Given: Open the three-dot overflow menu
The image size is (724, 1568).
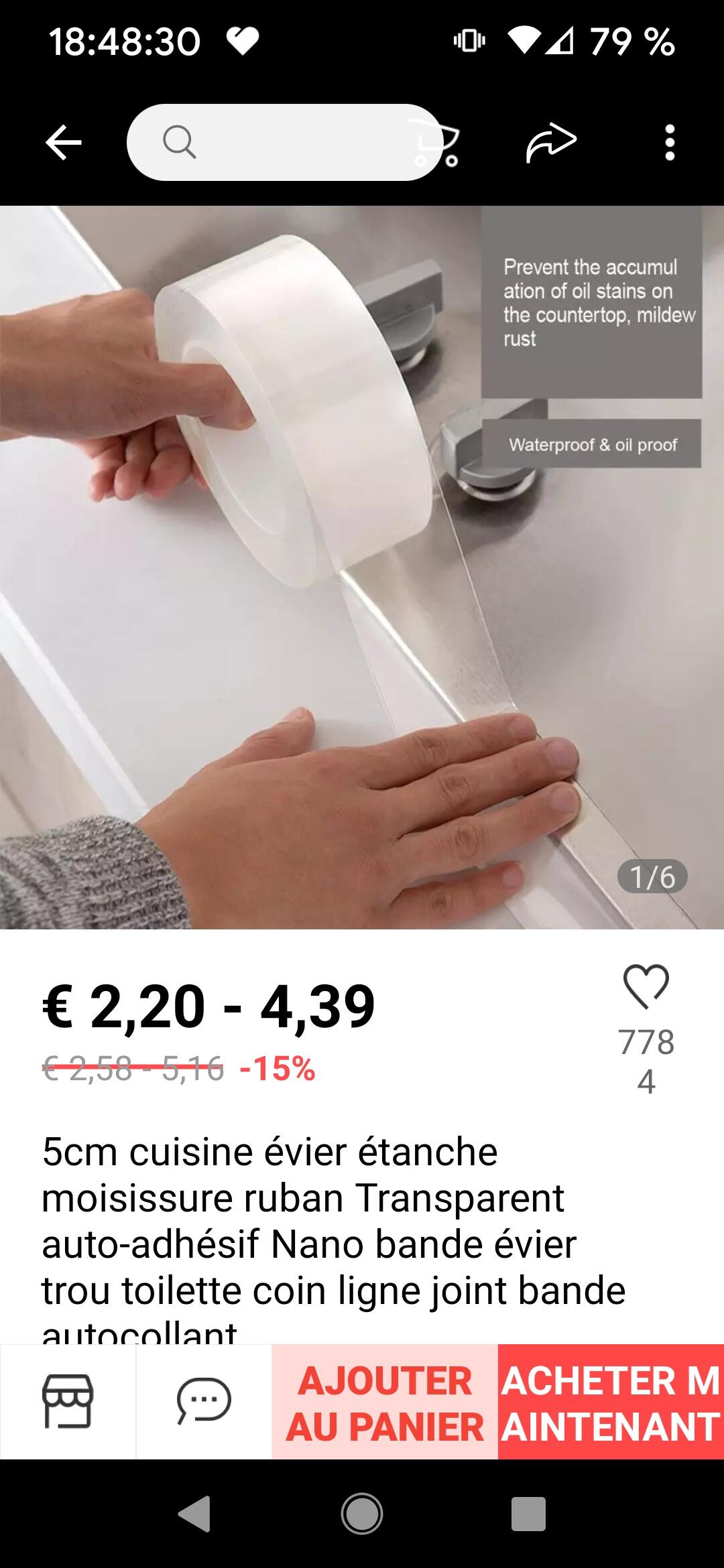Looking at the screenshot, I should pyautogui.click(x=669, y=142).
